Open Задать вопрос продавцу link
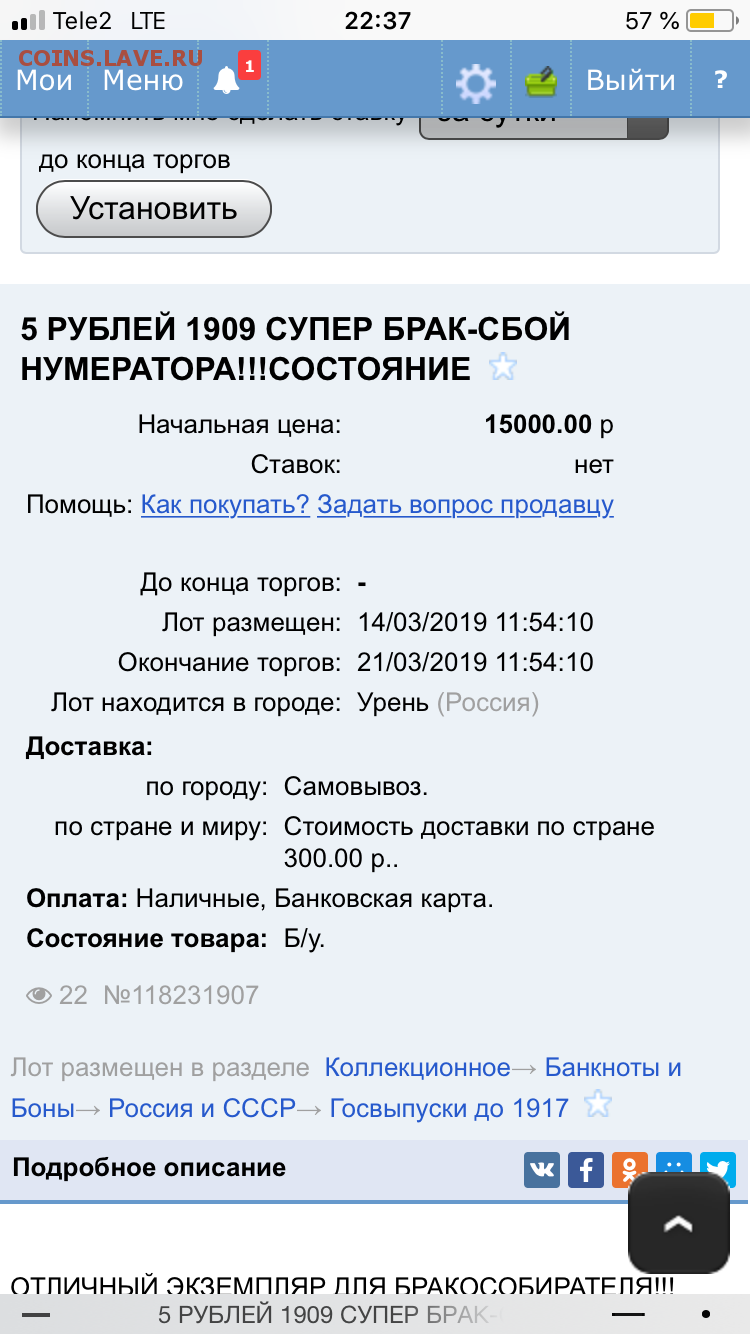 click(465, 504)
